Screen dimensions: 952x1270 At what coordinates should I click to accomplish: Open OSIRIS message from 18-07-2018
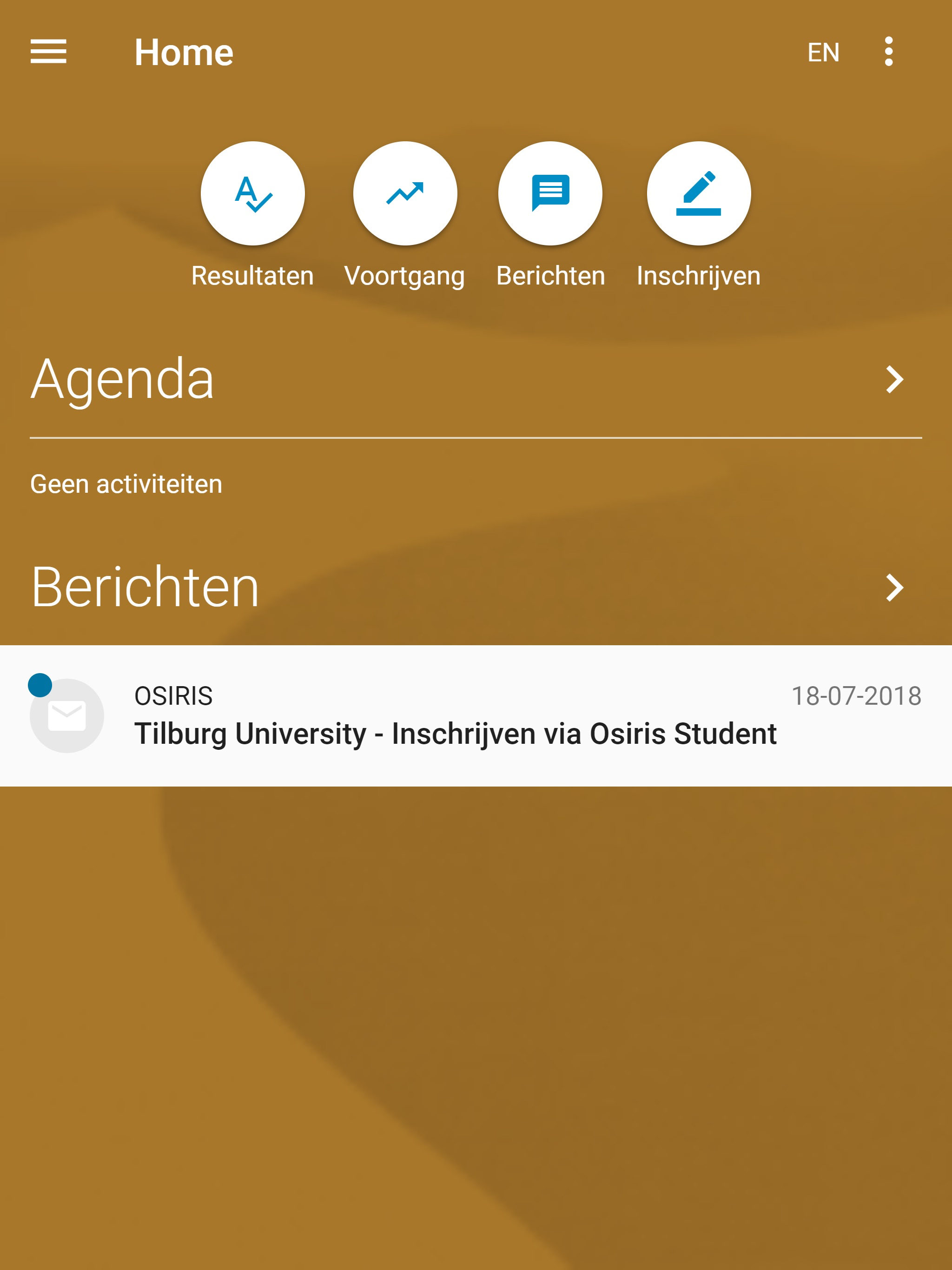tap(476, 715)
